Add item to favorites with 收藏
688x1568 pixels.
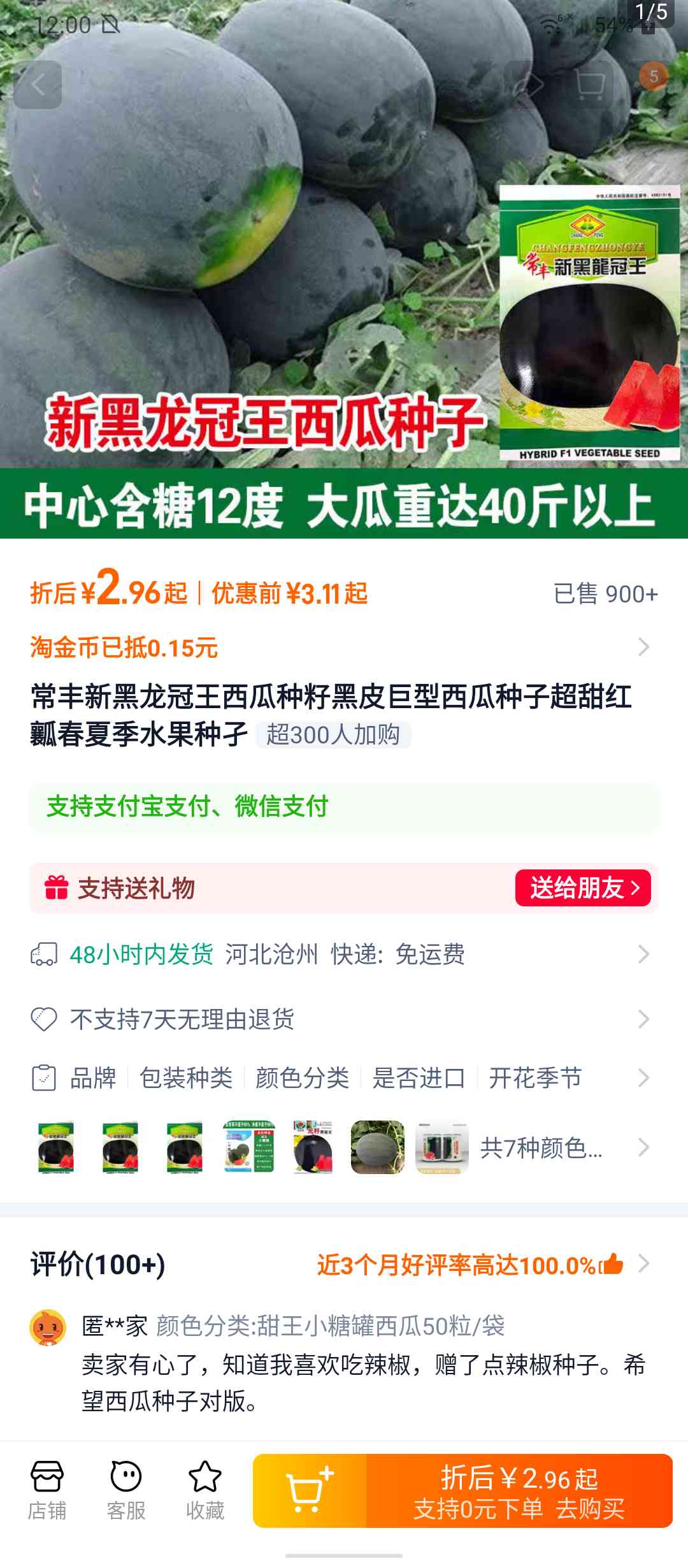coord(205,1492)
